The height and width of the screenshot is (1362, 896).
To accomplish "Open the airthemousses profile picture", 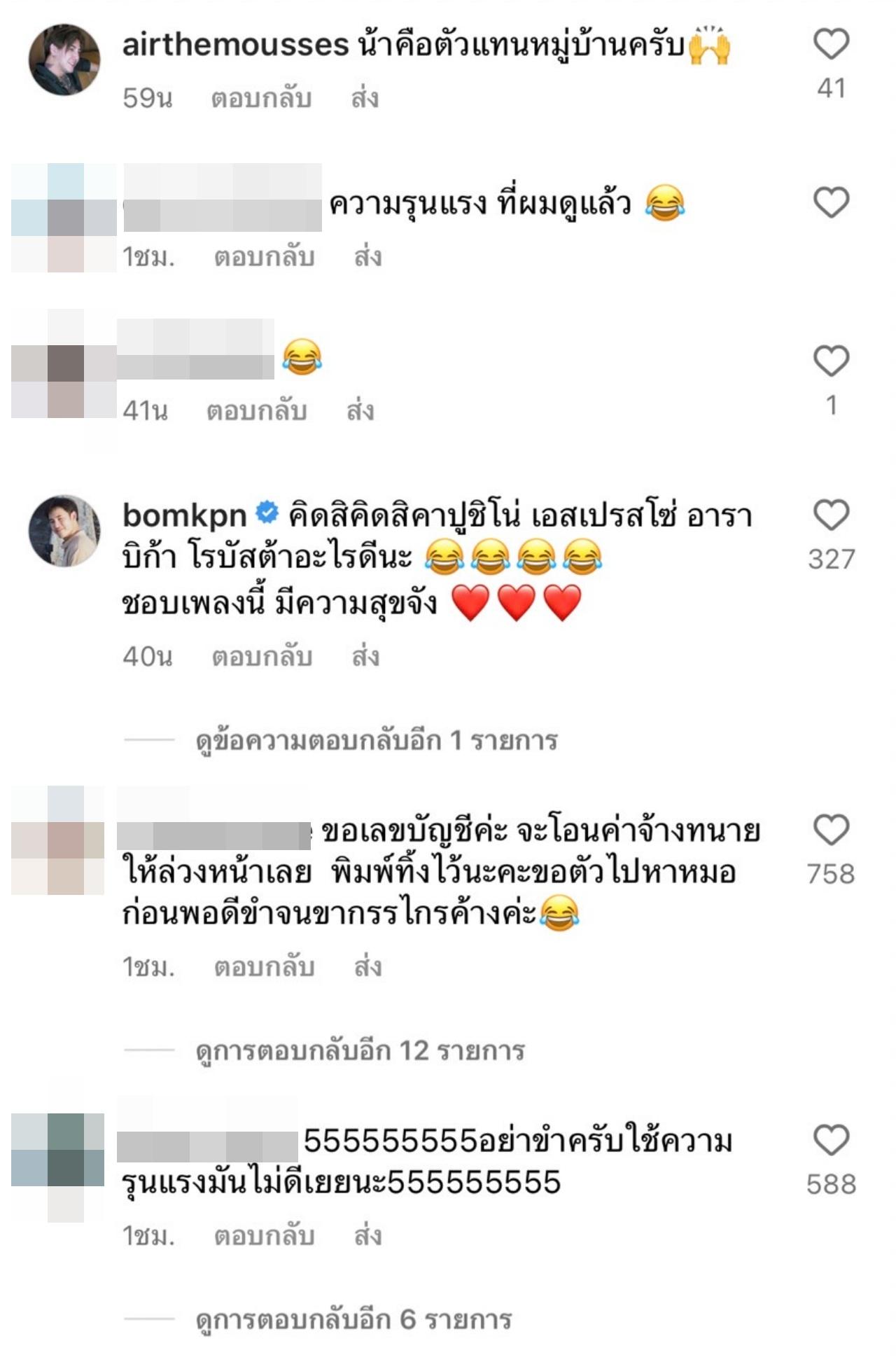I will pos(64,60).
